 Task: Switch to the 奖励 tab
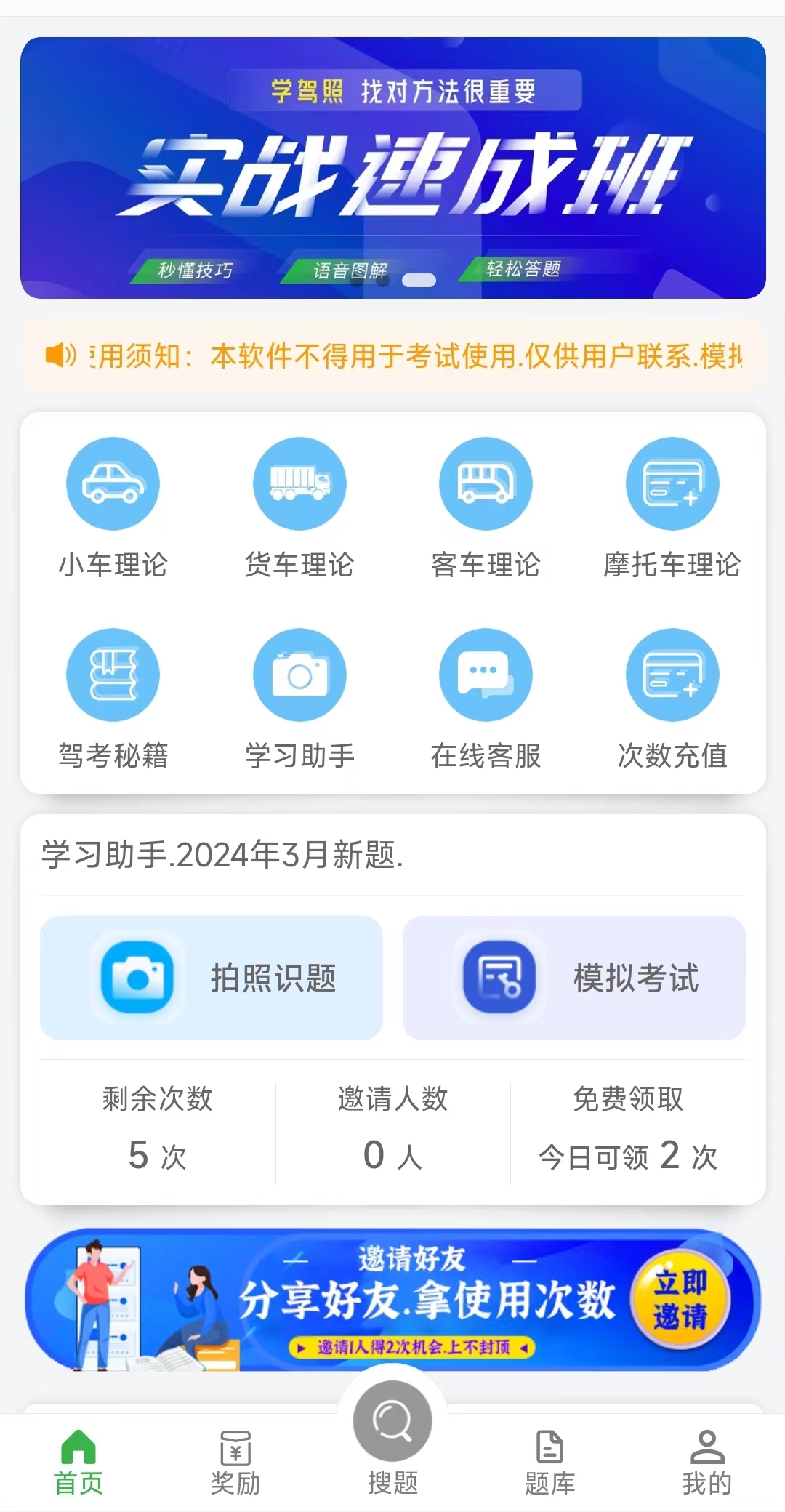click(235, 1463)
